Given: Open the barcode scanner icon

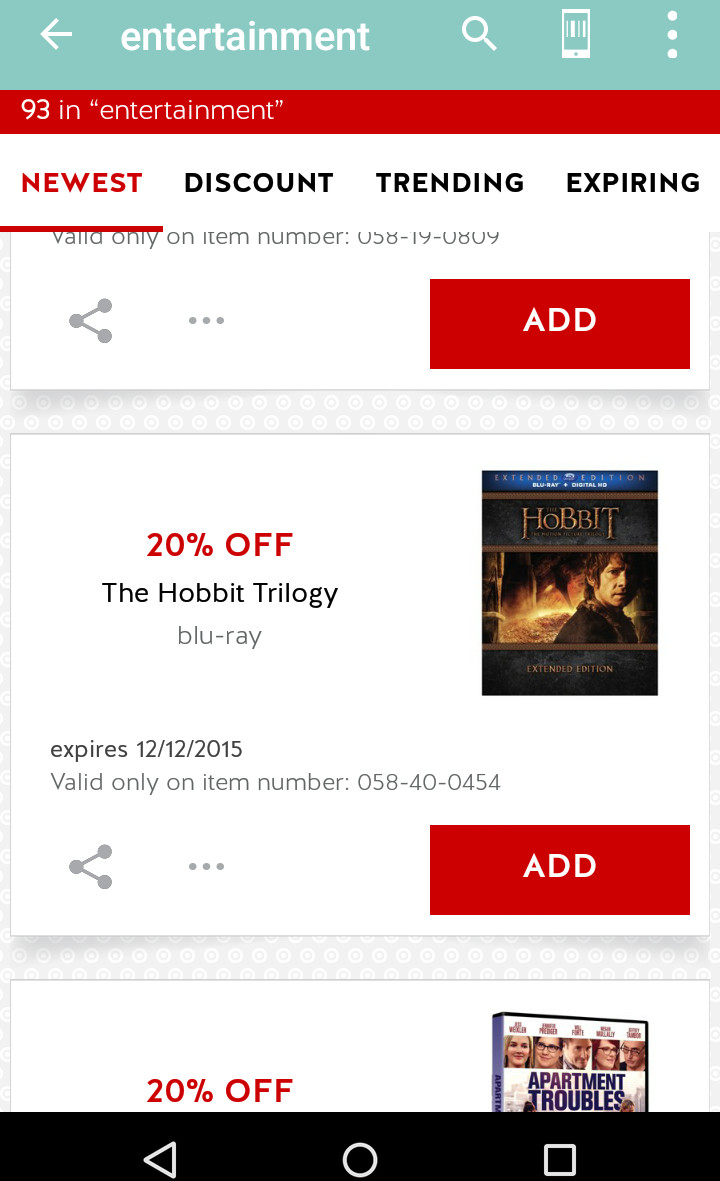Looking at the screenshot, I should click(575, 35).
